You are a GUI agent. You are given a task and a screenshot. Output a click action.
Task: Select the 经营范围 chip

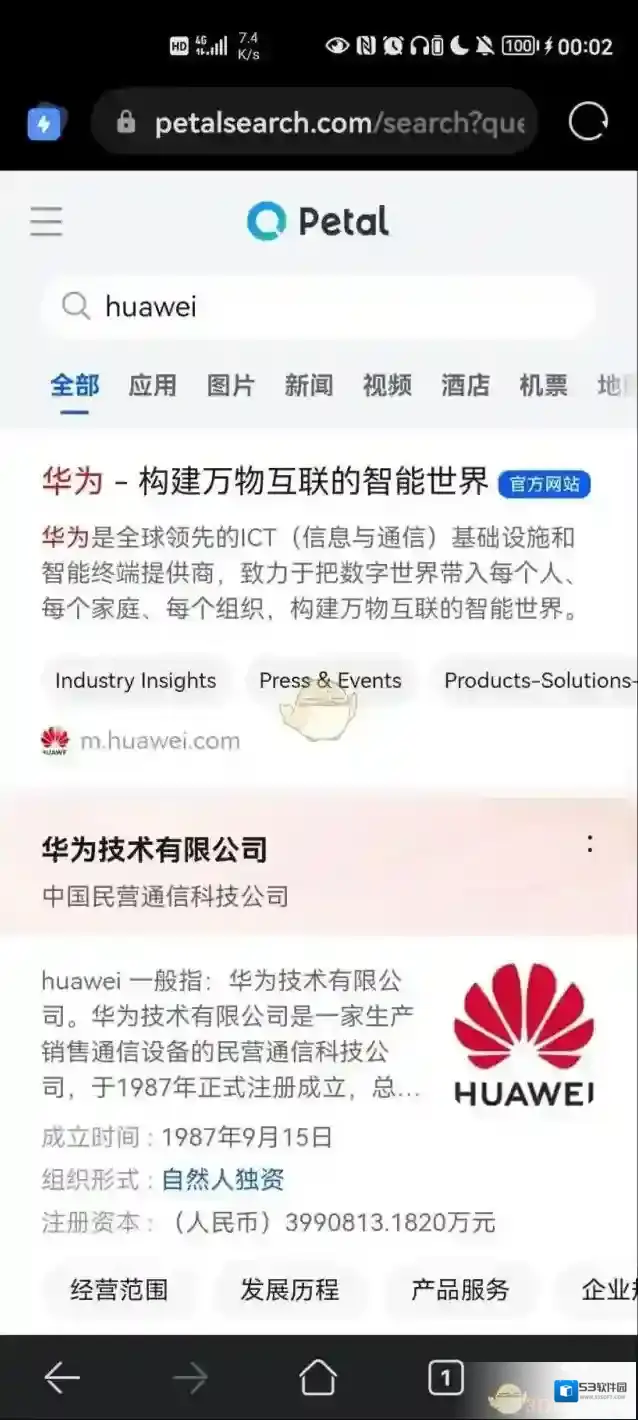(119, 1290)
